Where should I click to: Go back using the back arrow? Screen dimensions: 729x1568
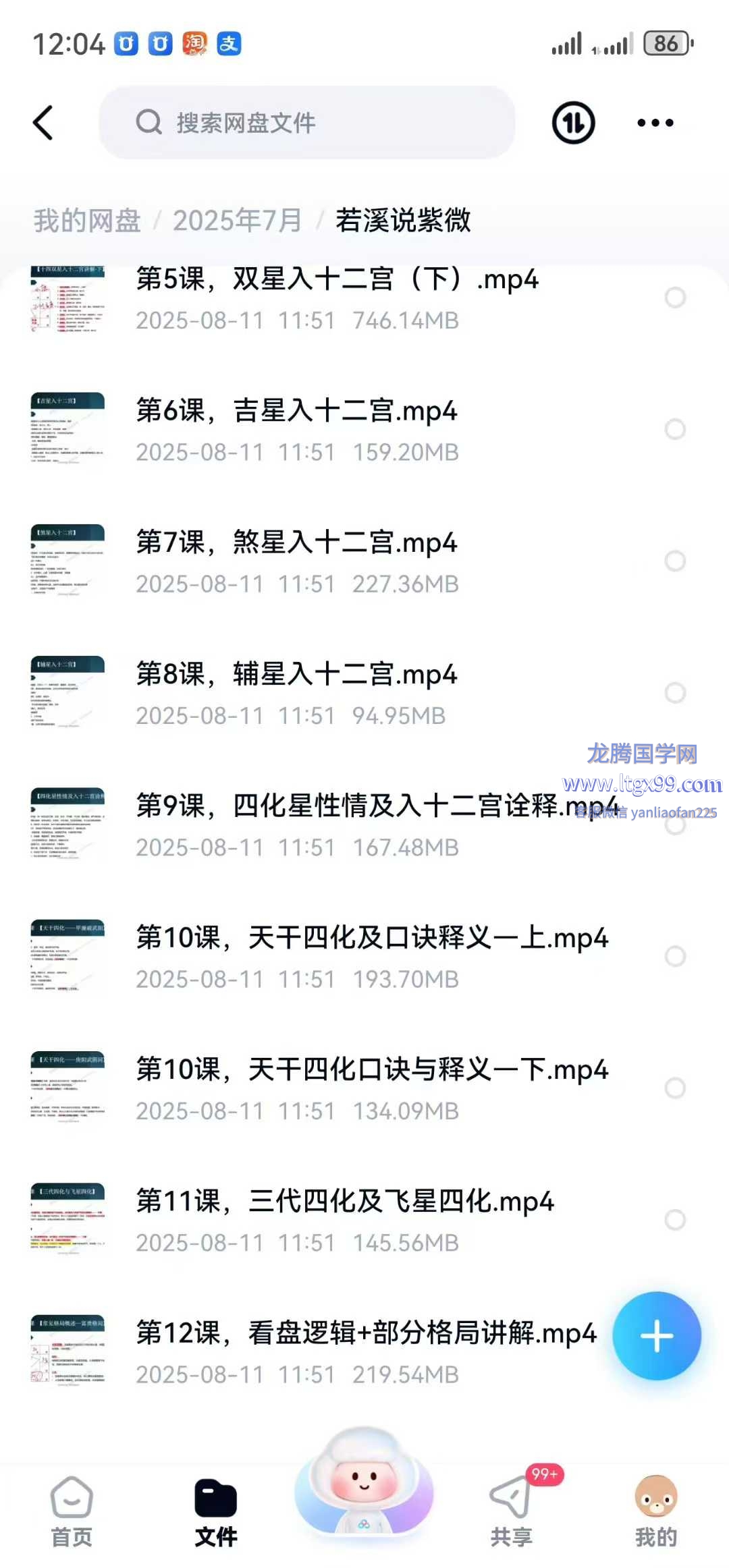click(x=43, y=123)
